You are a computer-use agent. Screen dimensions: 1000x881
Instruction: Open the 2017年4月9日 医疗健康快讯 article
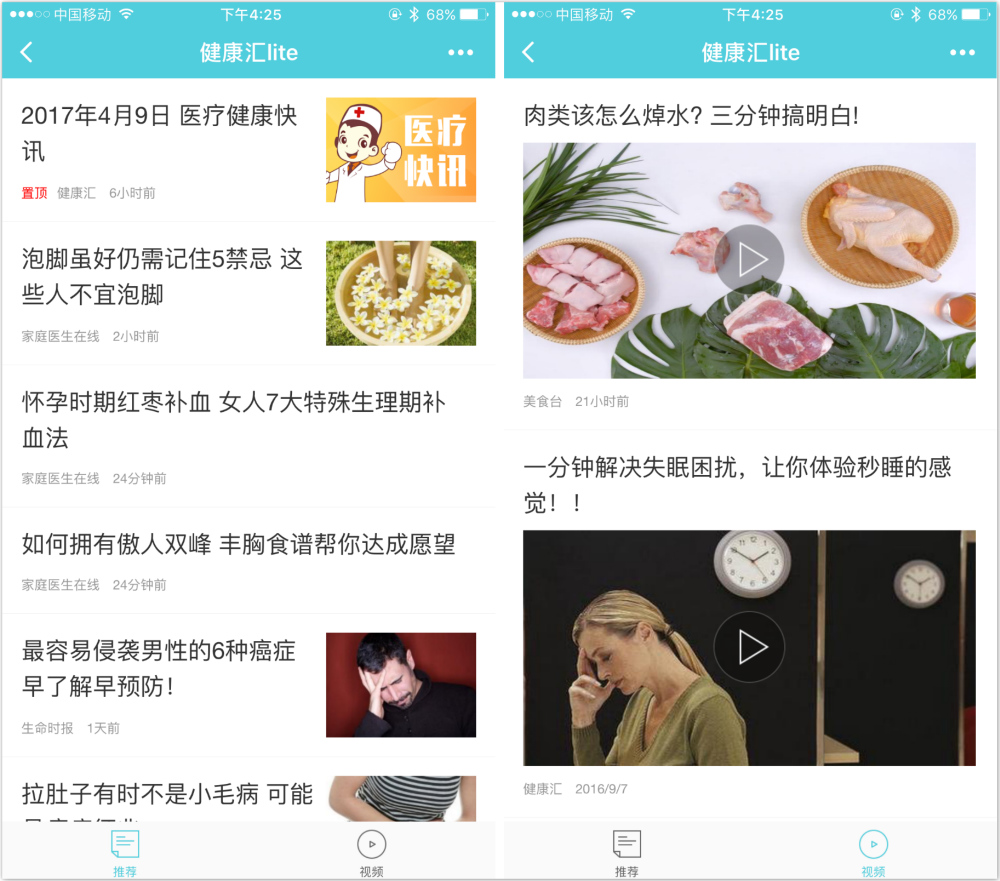pyautogui.click(x=160, y=134)
